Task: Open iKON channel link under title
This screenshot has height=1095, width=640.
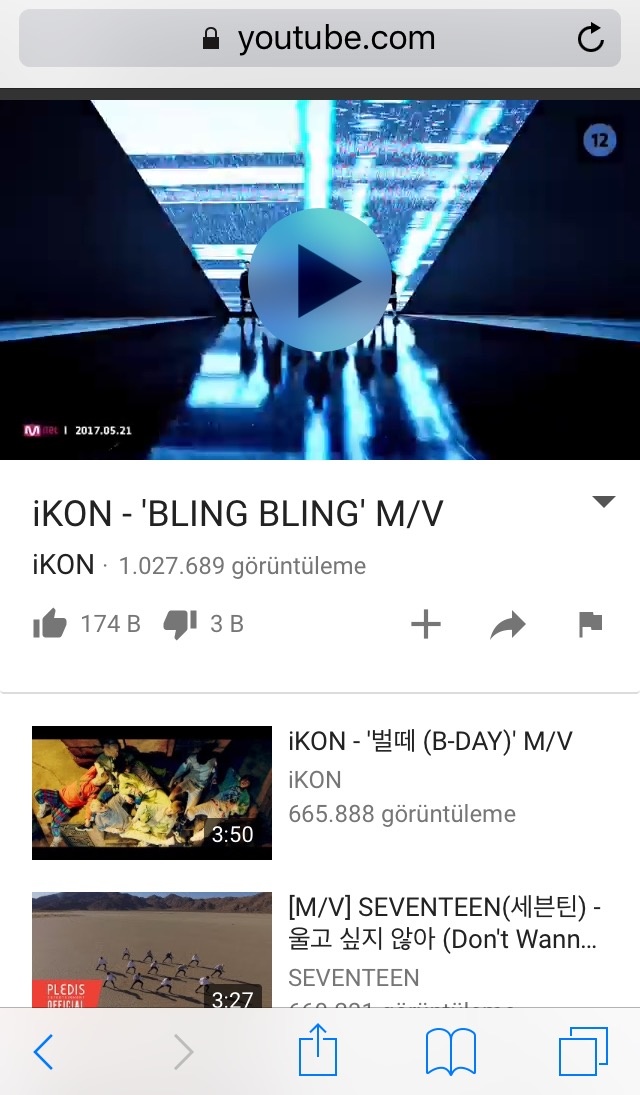Action: tap(63, 565)
